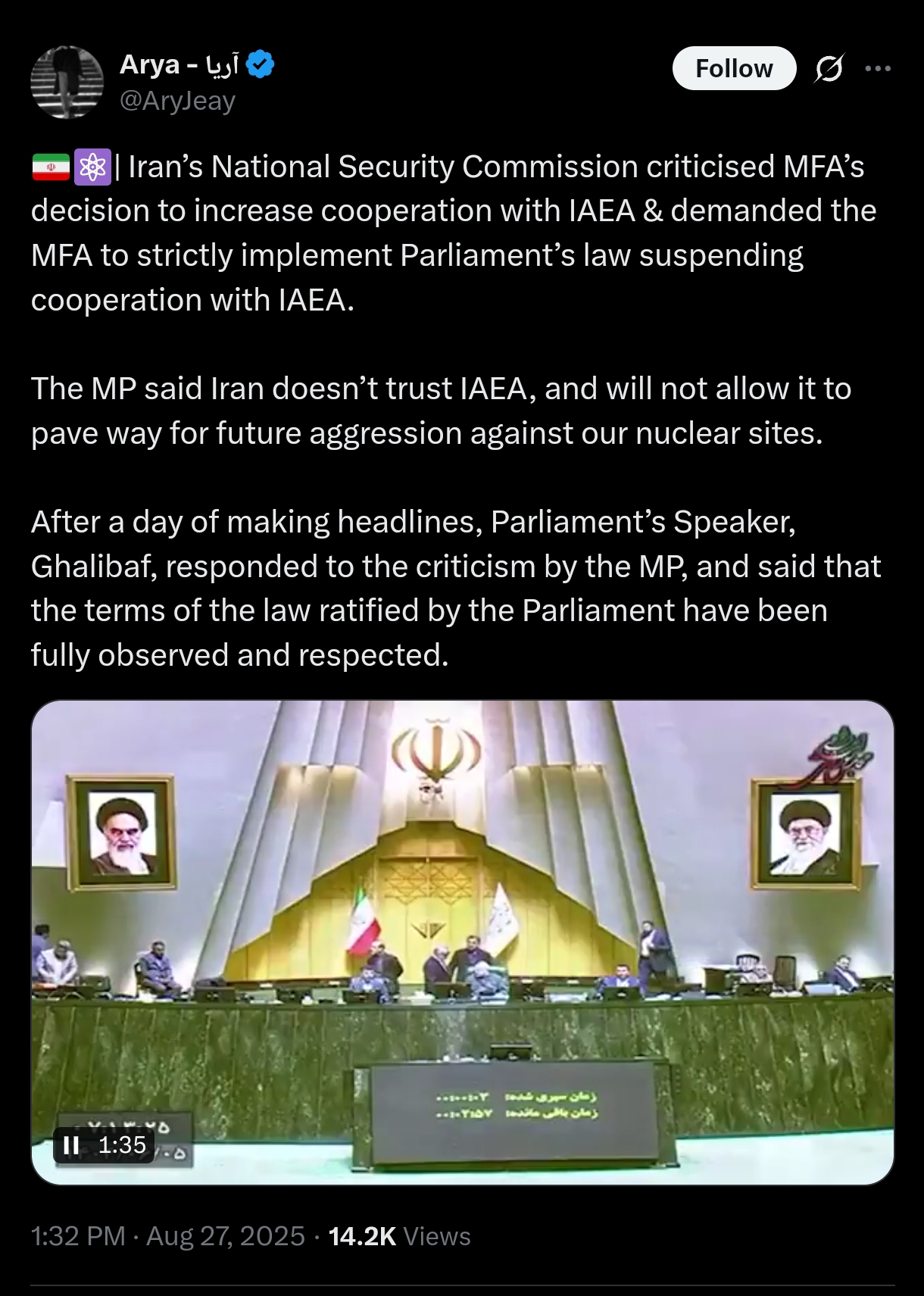Screen dimensions: 924x1296
Task: Open Arya's profile picture
Action: [x=67, y=83]
